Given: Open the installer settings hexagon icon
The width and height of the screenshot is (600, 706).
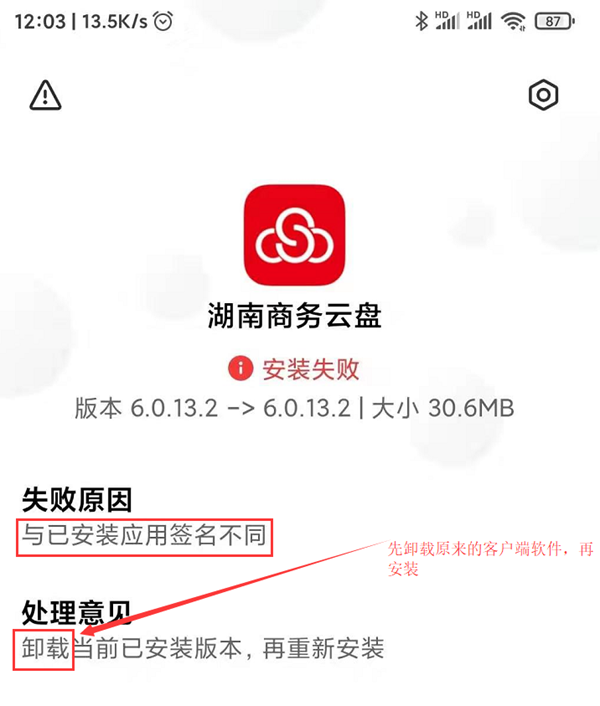Looking at the screenshot, I should [x=542, y=95].
